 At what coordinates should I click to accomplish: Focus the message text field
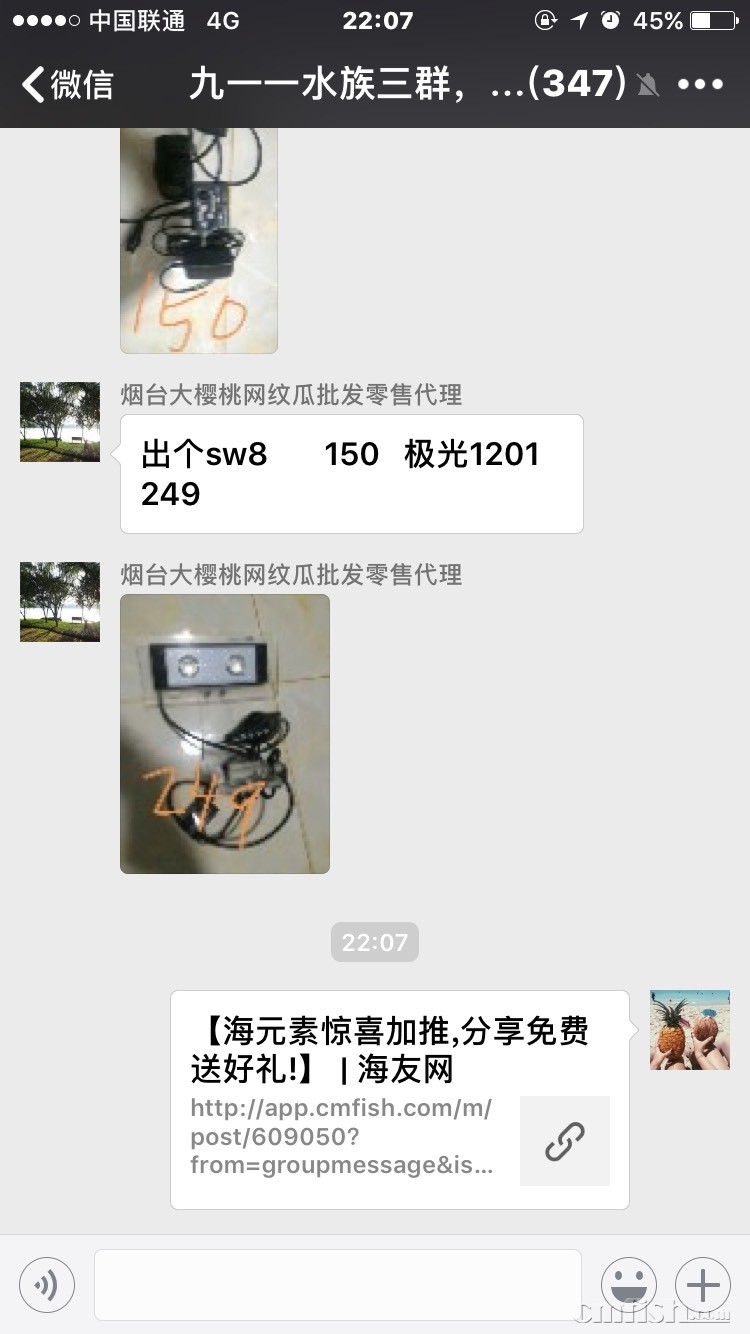[337, 1284]
